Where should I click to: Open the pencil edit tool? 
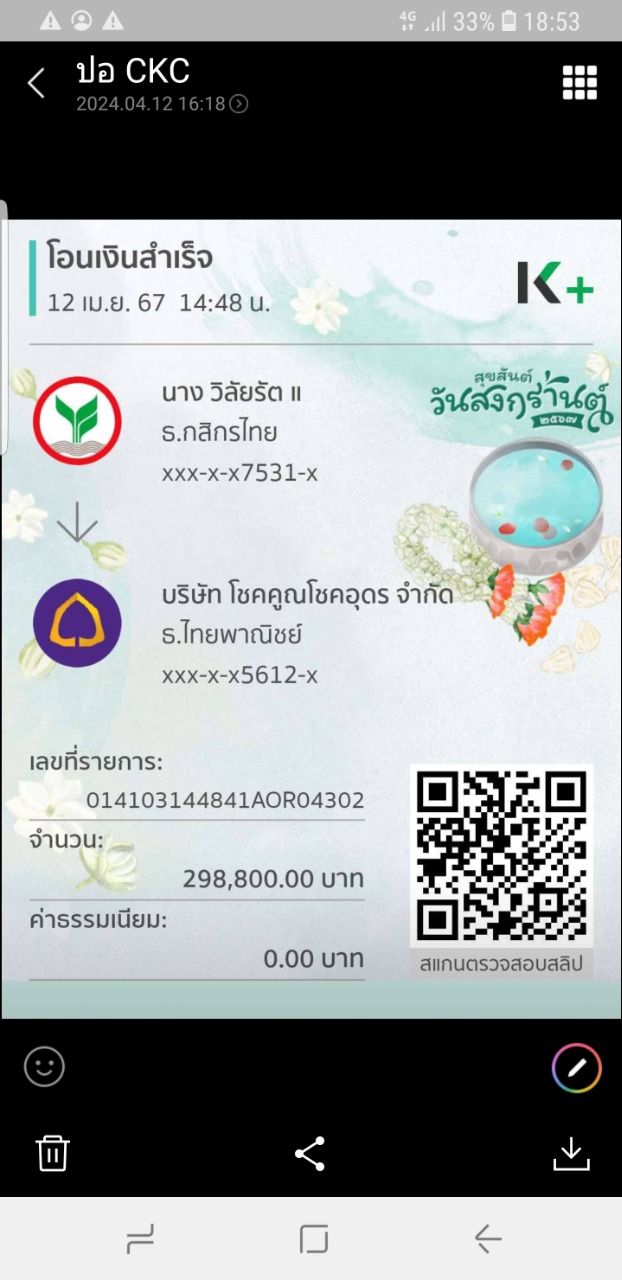coord(577,1068)
